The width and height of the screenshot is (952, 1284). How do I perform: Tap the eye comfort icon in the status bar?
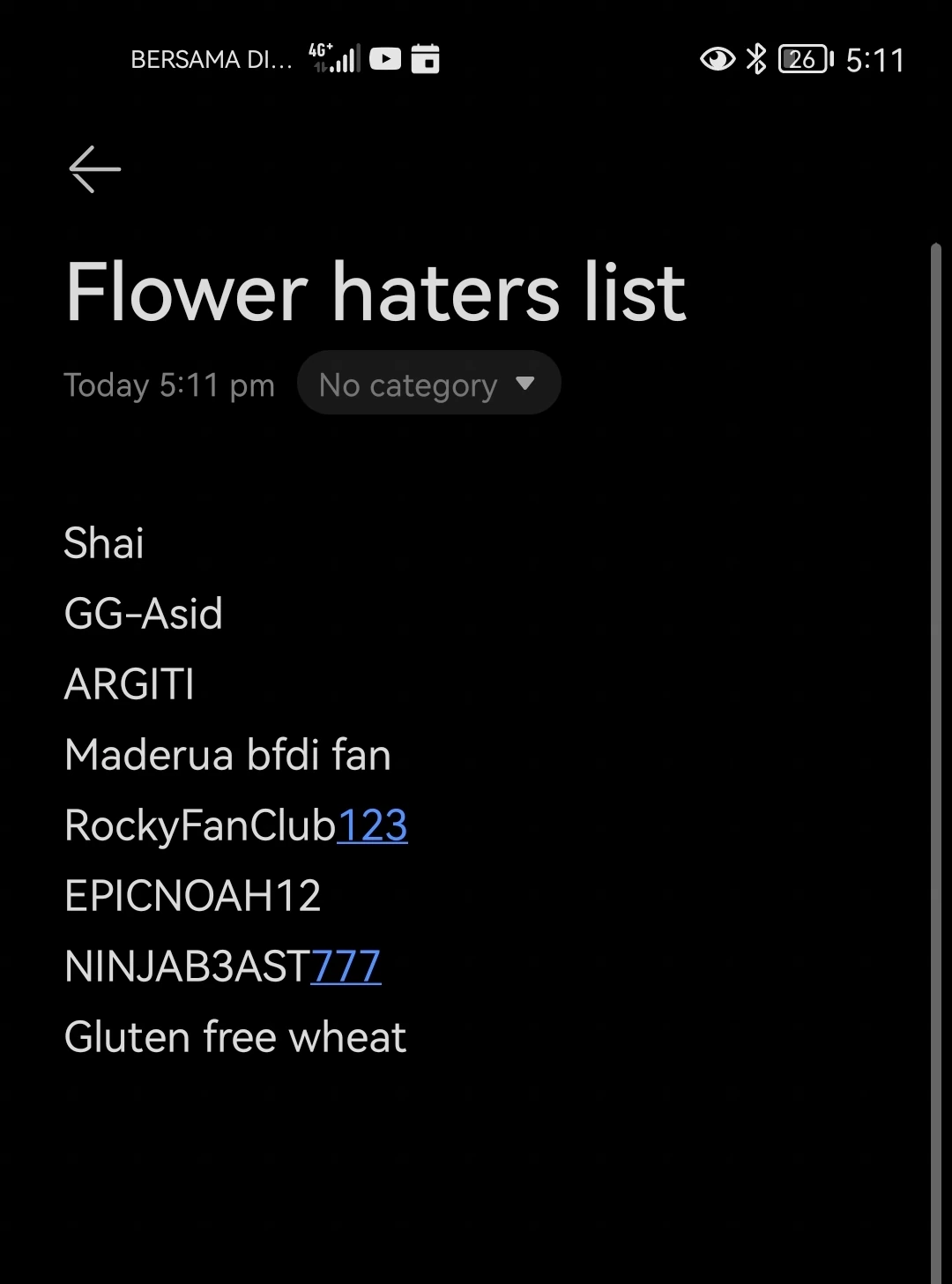[x=718, y=59]
